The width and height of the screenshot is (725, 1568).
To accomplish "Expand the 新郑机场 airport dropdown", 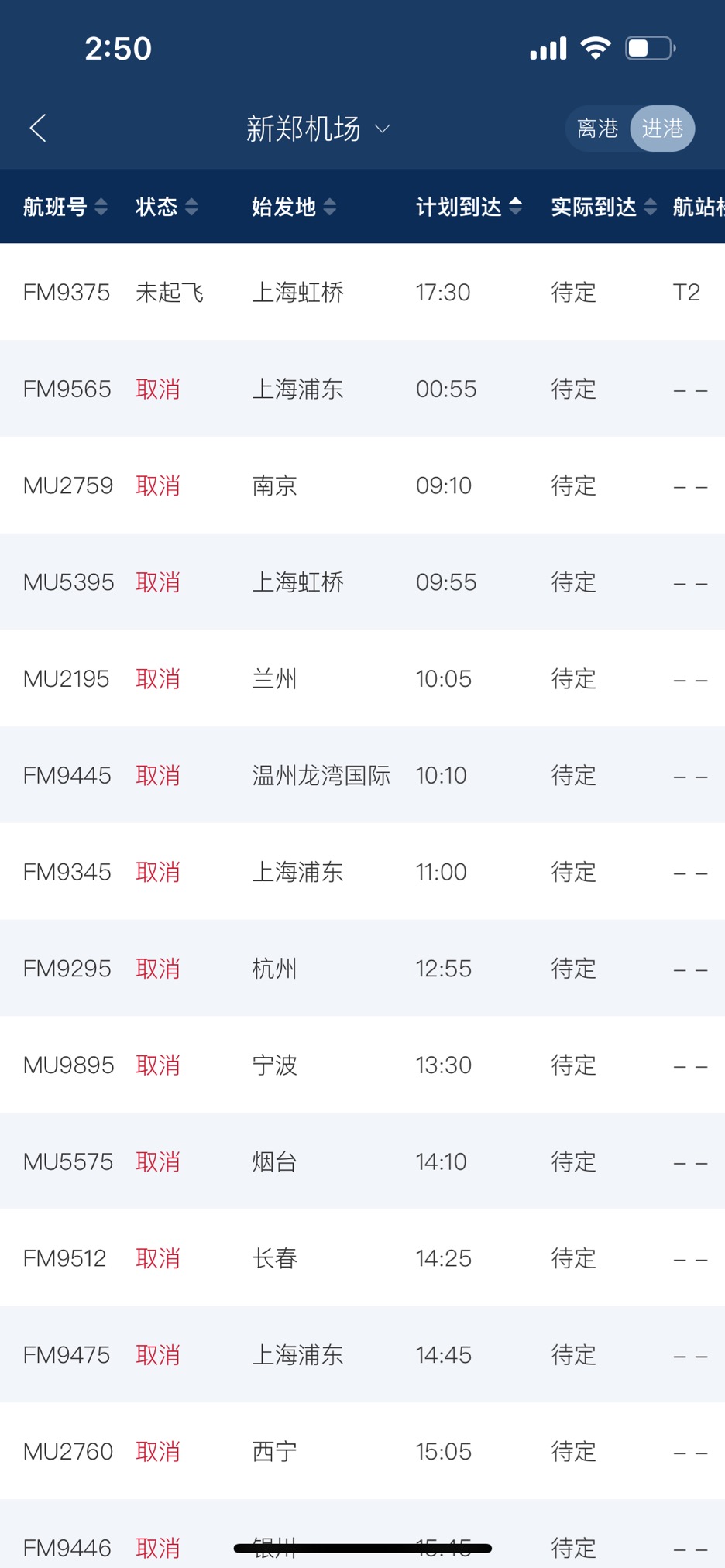I will [x=318, y=129].
